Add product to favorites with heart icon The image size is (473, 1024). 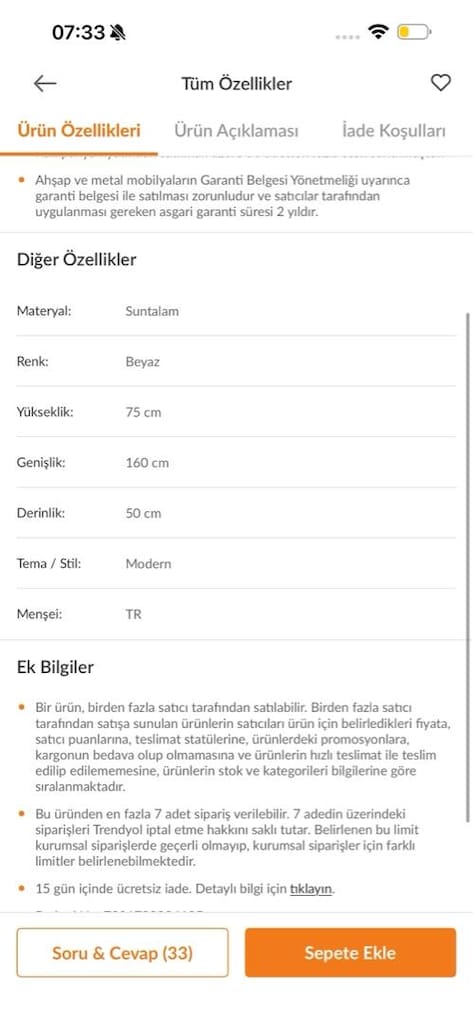click(440, 83)
